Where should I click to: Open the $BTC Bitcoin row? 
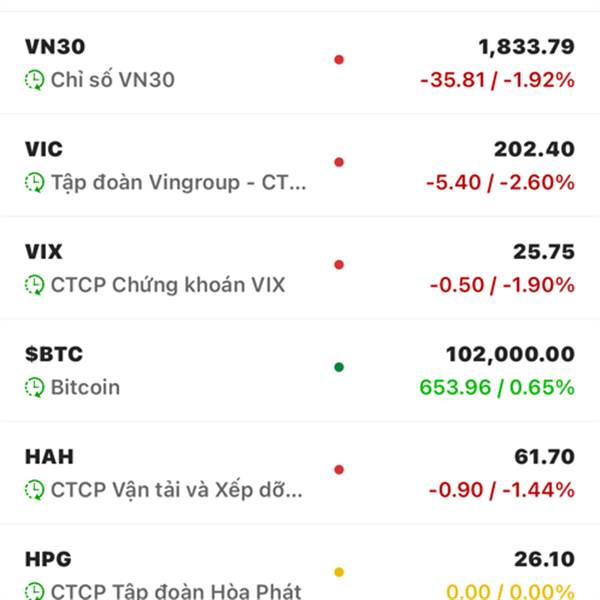click(x=300, y=370)
